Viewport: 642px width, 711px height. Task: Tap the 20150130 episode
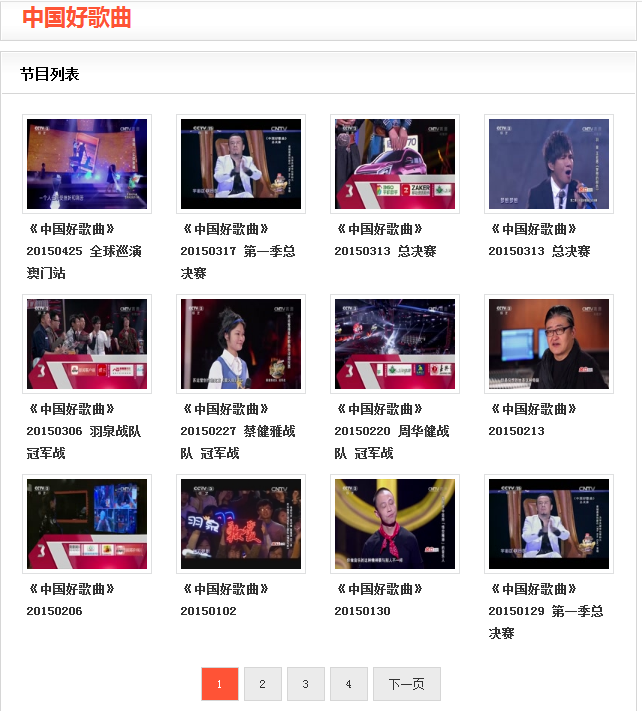(x=395, y=524)
